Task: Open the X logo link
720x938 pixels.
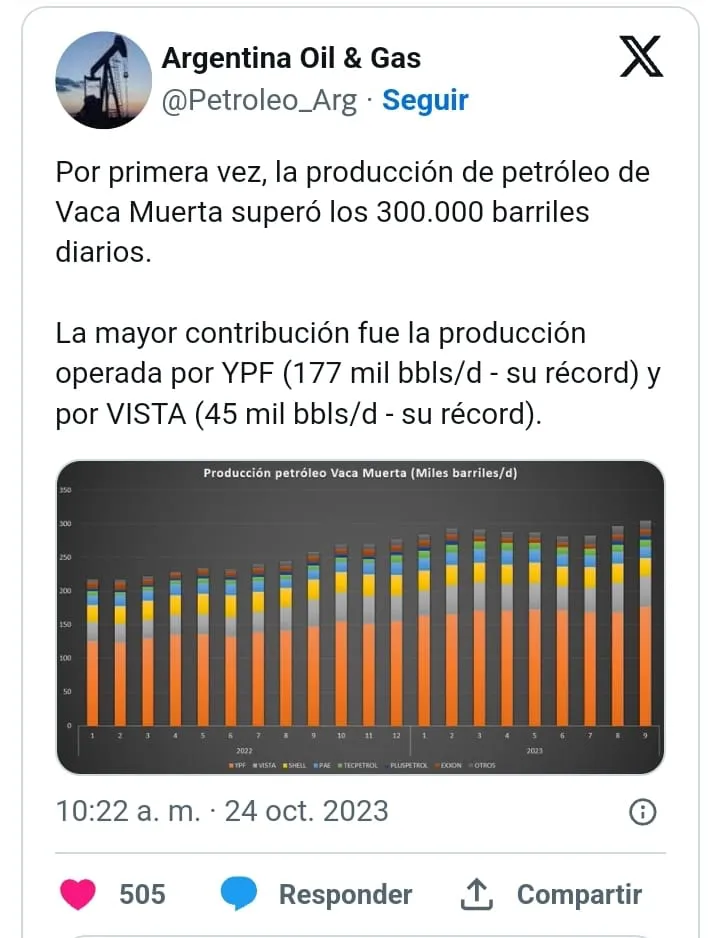Action: [x=641, y=58]
